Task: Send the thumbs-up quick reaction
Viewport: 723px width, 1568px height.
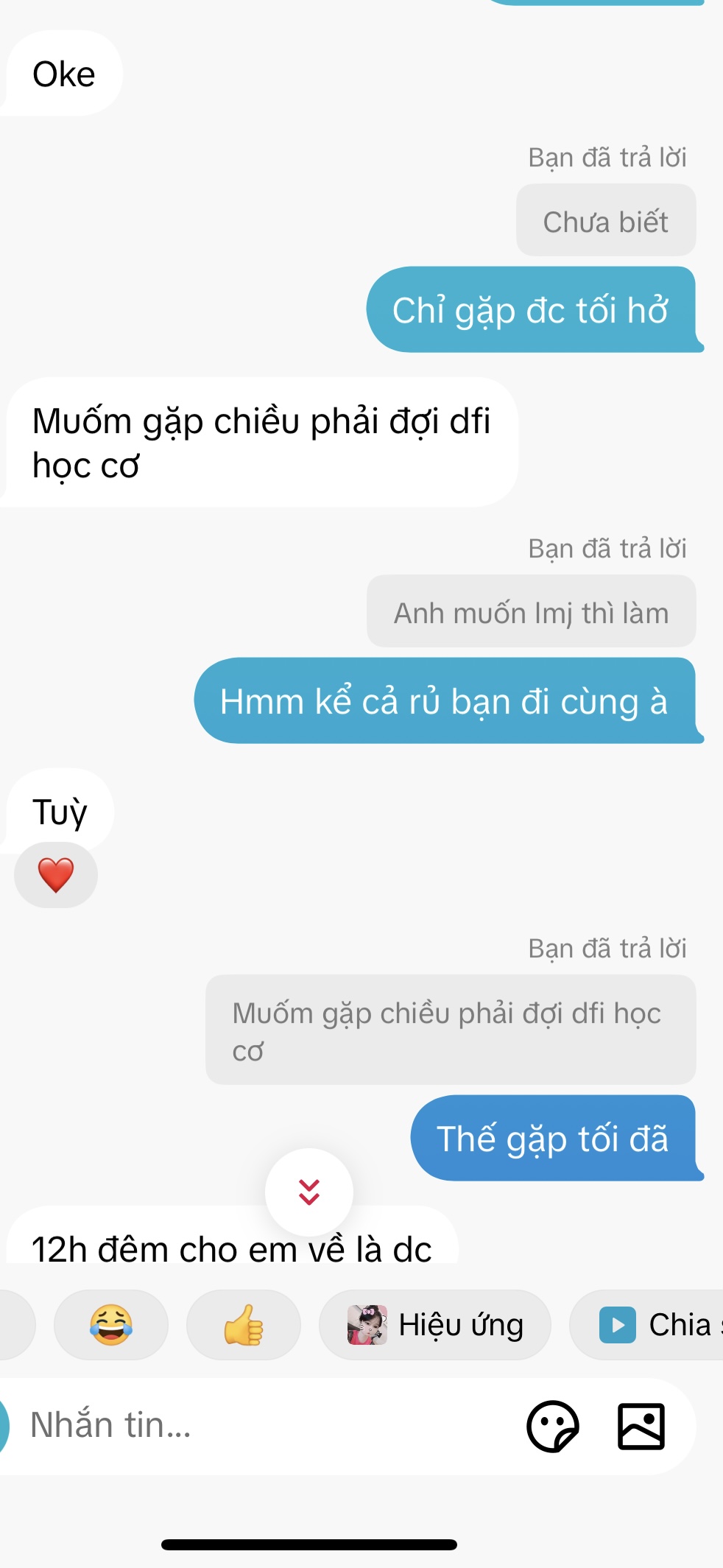Action: [244, 1325]
